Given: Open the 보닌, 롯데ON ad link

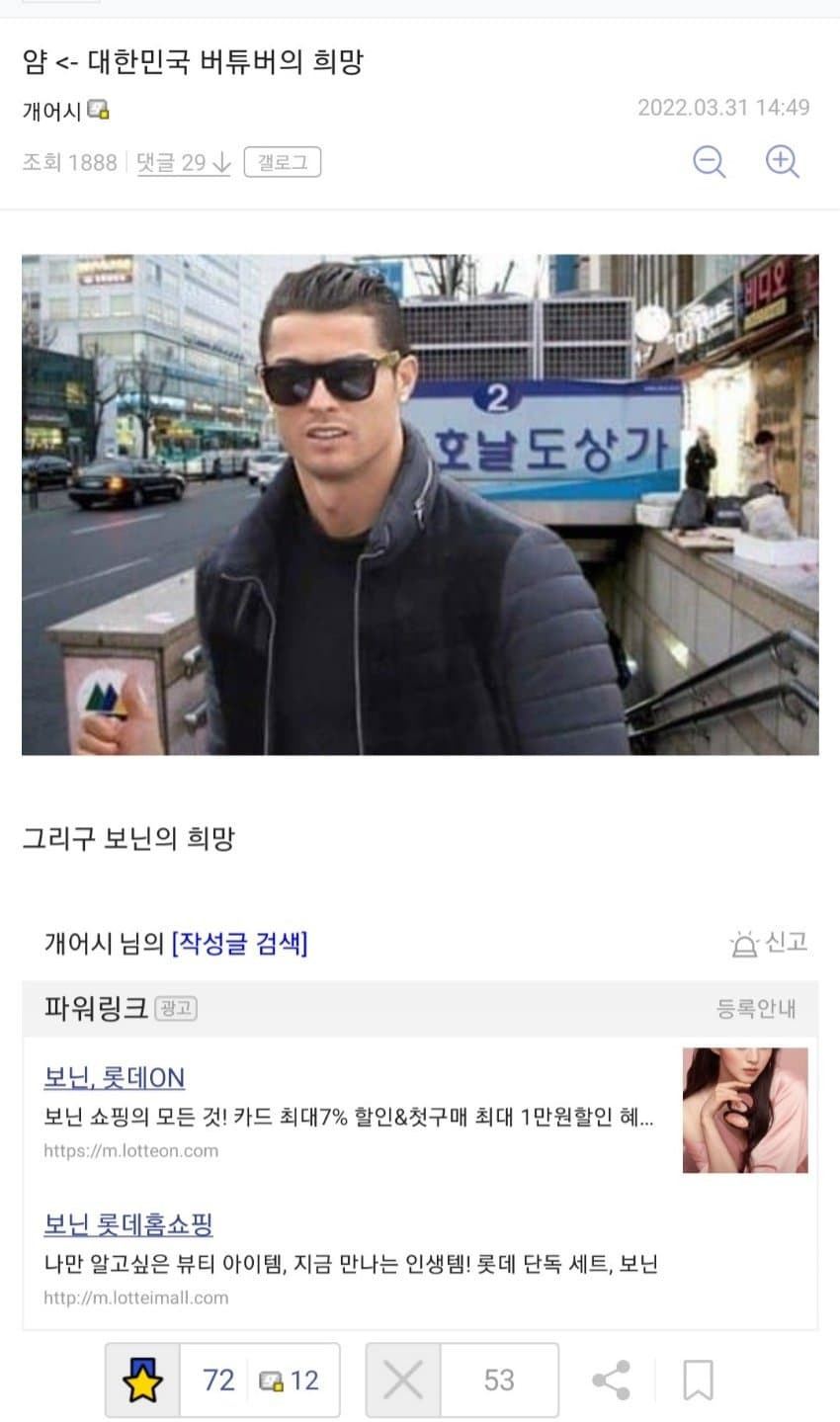Looking at the screenshot, I should coord(115,1077).
